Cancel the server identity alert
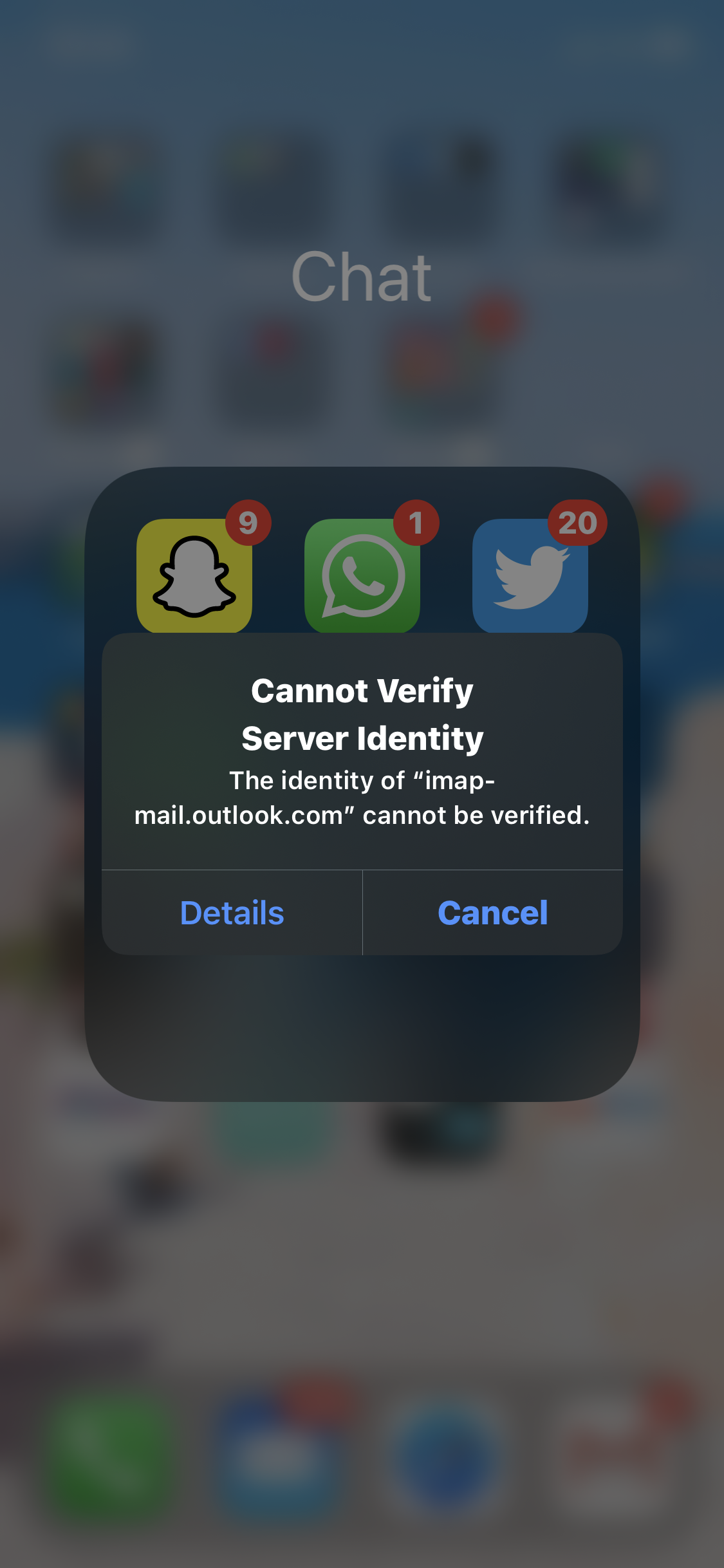Viewport: 724px width, 1568px height. point(492,913)
